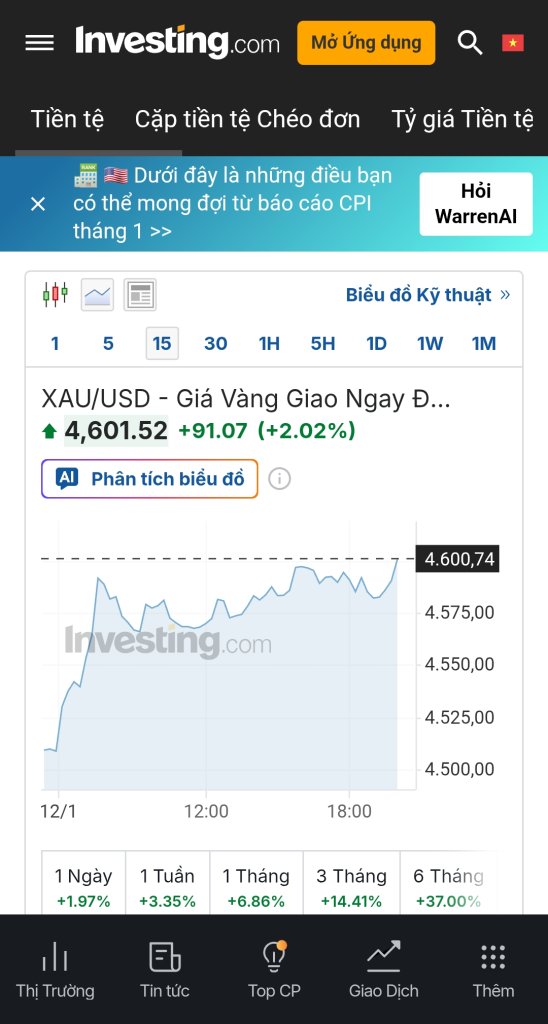Open the search magnifier icon

(469, 43)
